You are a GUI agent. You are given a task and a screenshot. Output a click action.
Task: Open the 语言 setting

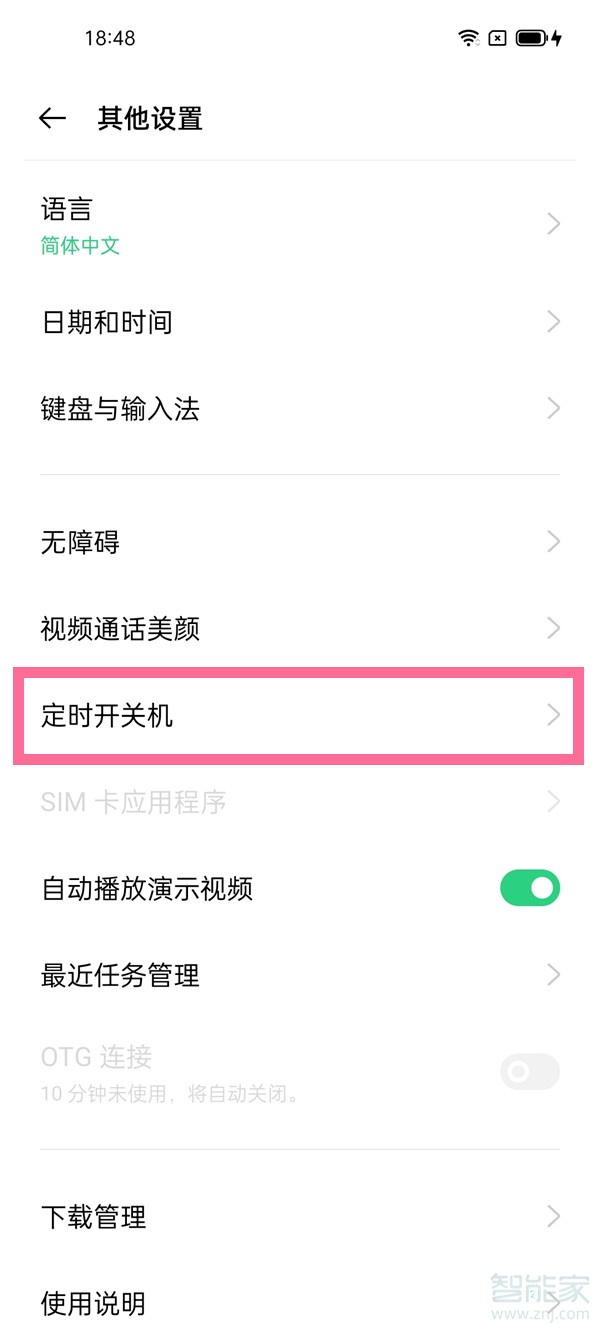(298, 225)
